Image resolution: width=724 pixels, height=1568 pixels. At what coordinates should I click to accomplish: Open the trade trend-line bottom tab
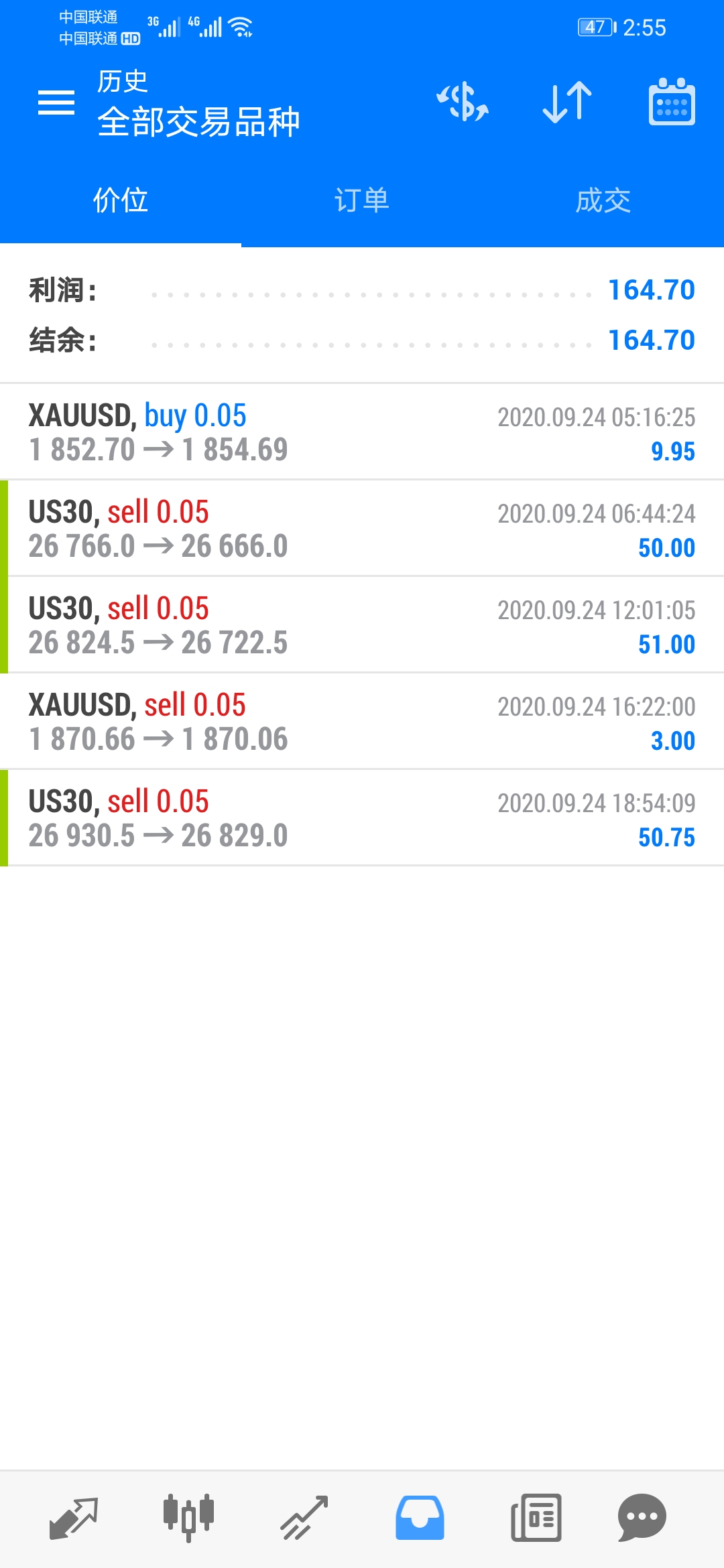[304, 1518]
